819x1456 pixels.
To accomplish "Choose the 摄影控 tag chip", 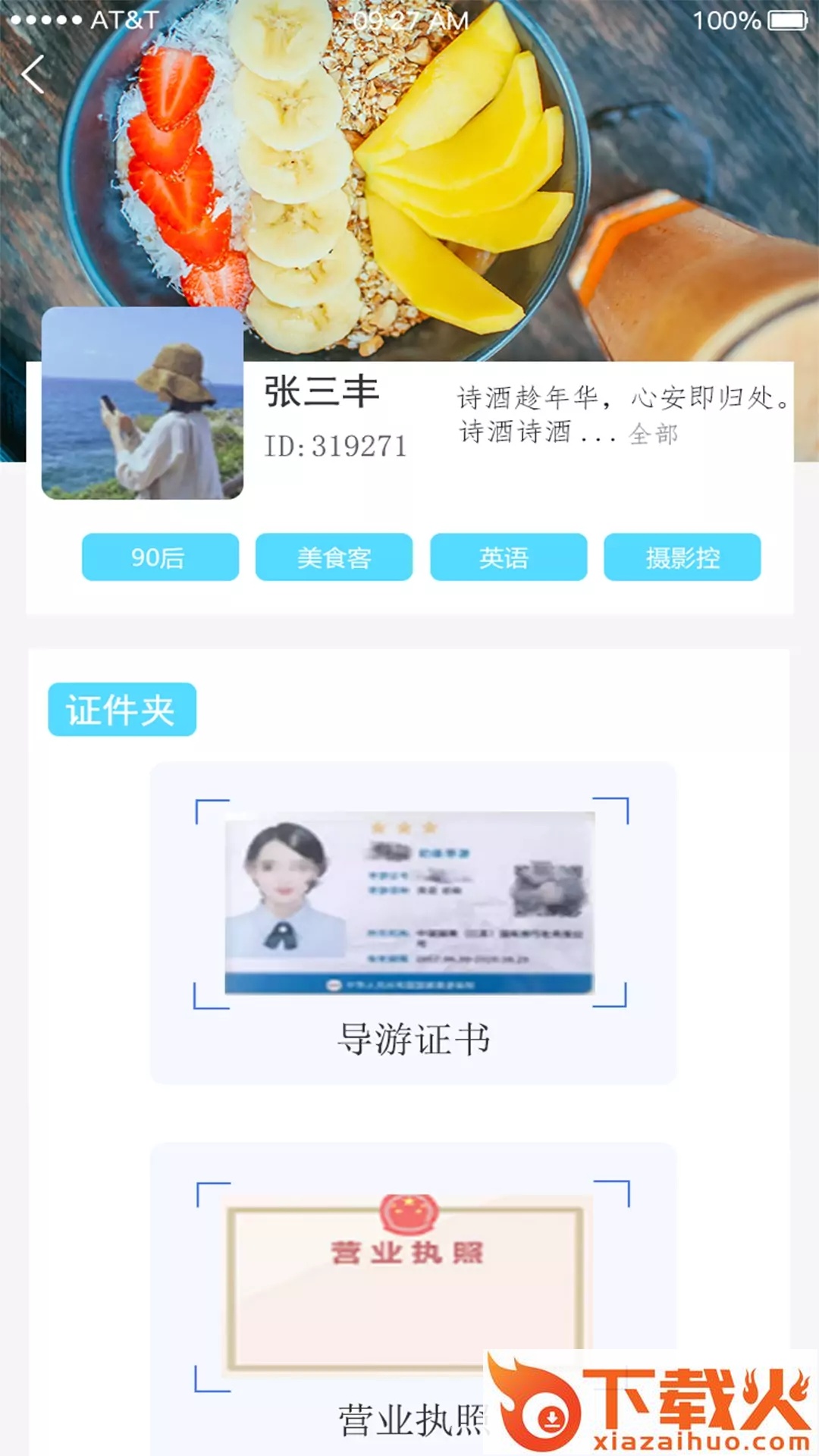I will (682, 557).
